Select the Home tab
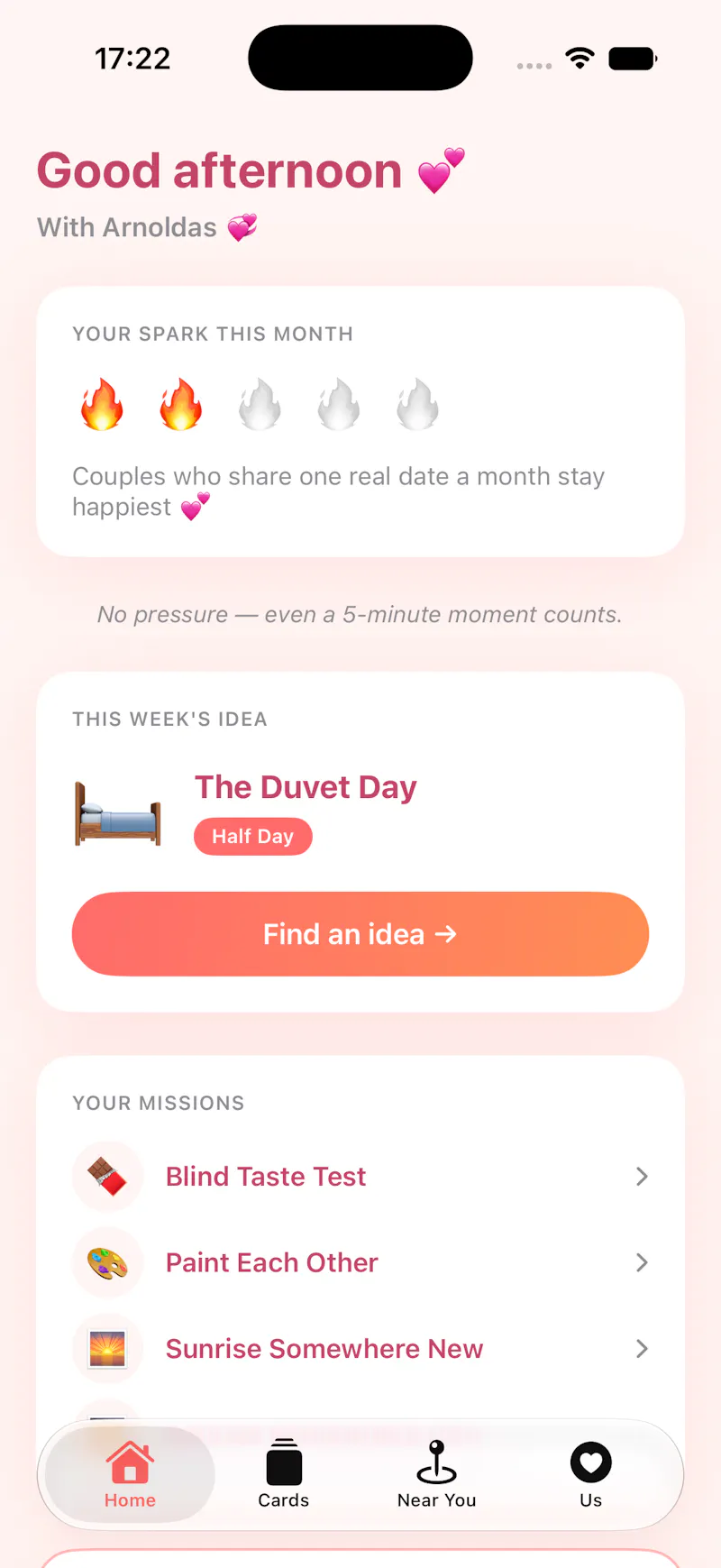Screen dimensions: 721x1568 click(131, 1474)
